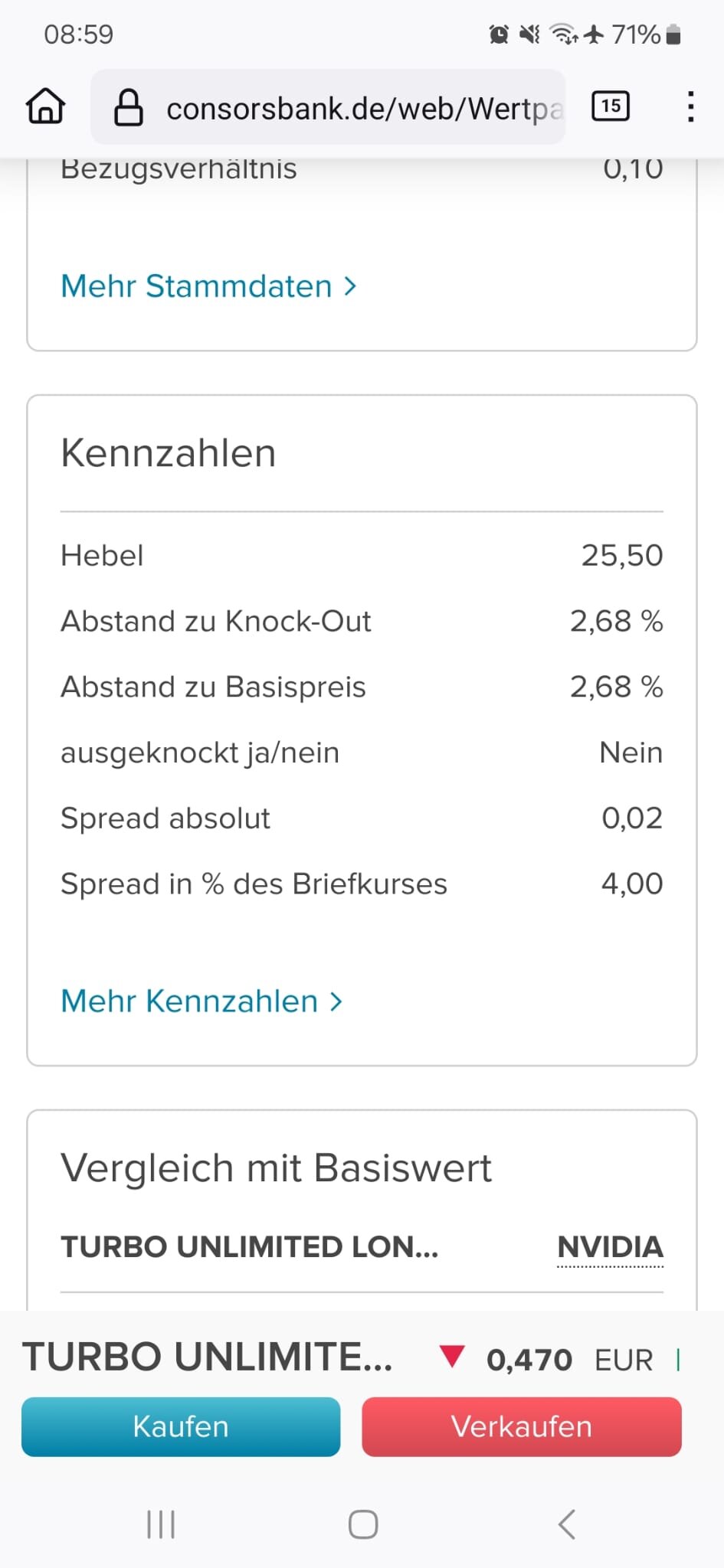Image resolution: width=724 pixels, height=1568 pixels.
Task: Open Mehr Kennzahlen link
Action: tap(201, 1001)
